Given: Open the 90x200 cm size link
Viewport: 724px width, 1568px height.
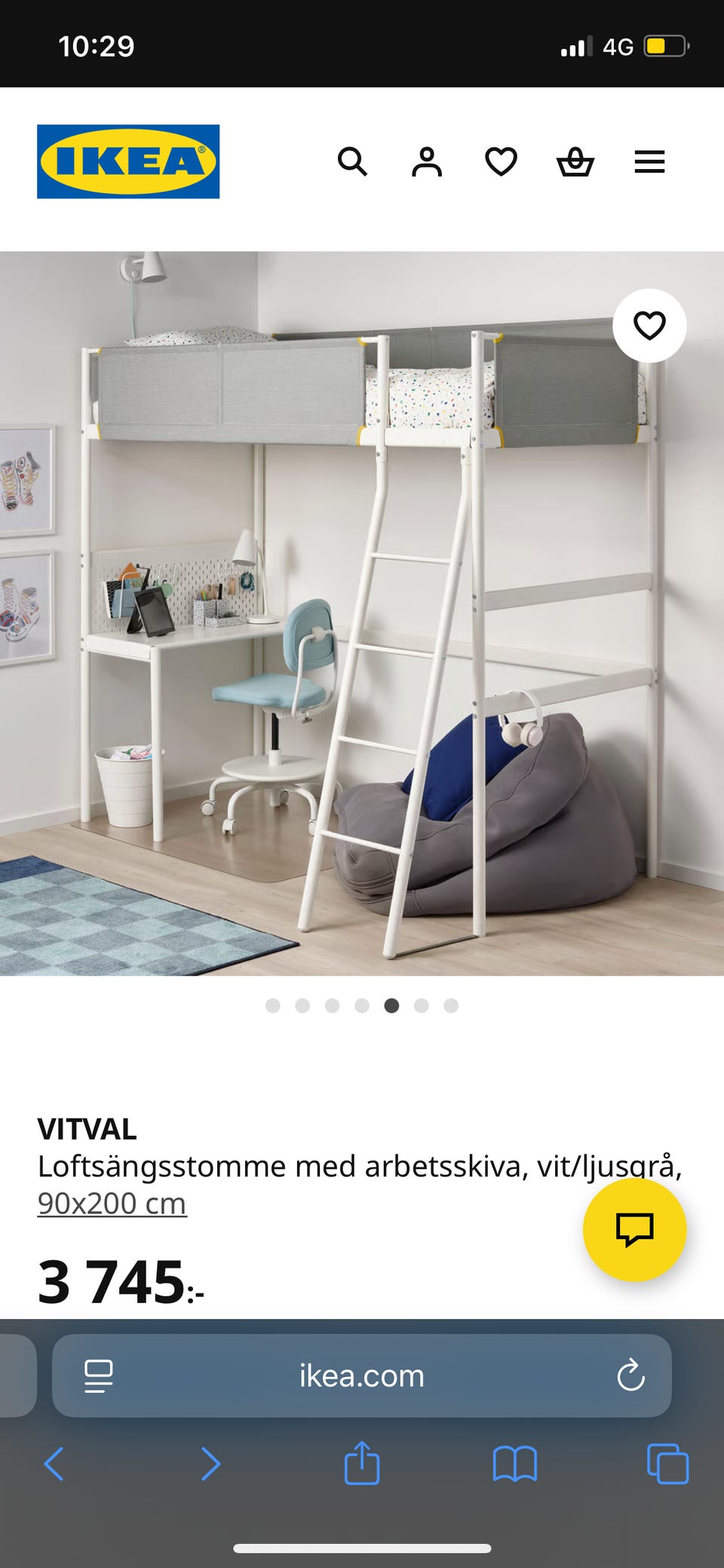Looking at the screenshot, I should tap(112, 1204).
